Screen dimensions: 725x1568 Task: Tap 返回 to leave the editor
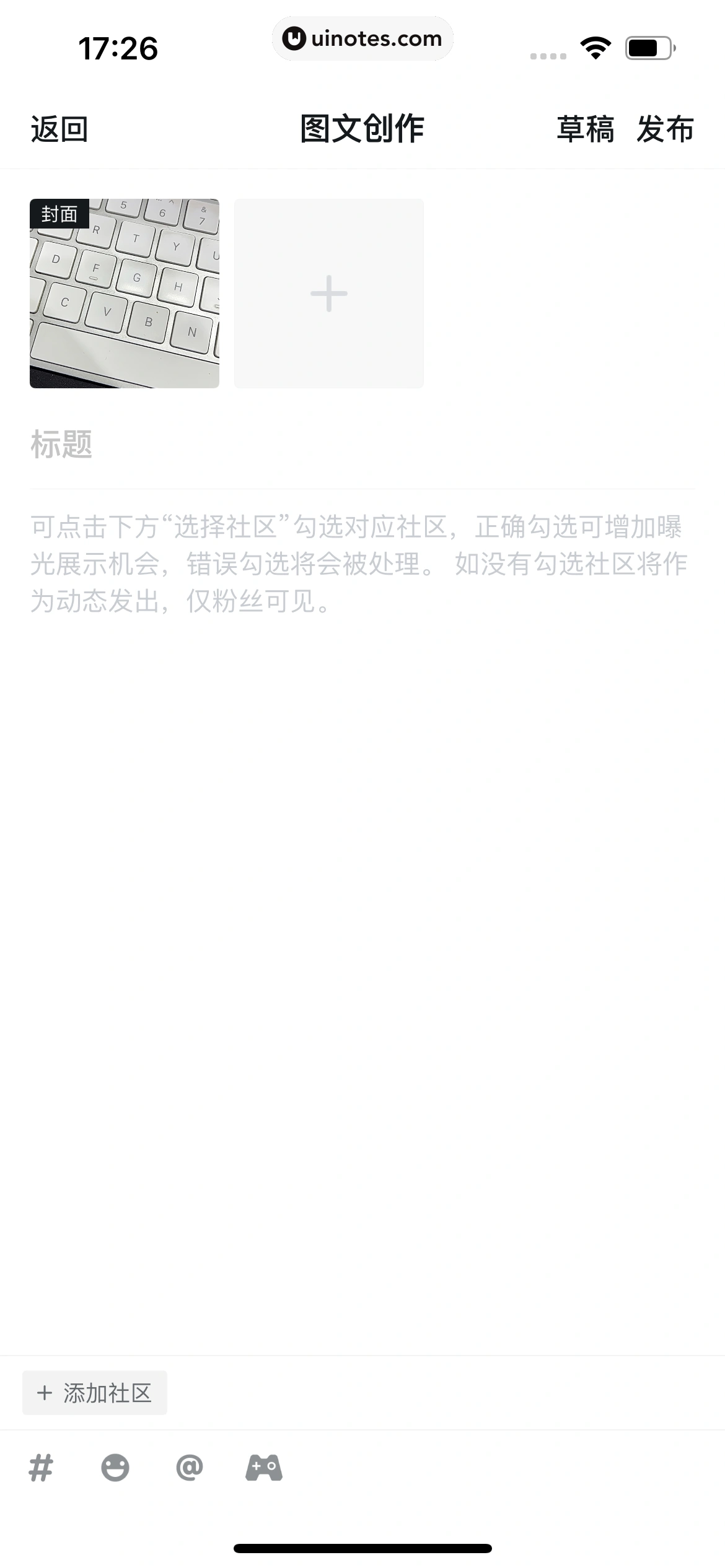click(x=59, y=129)
